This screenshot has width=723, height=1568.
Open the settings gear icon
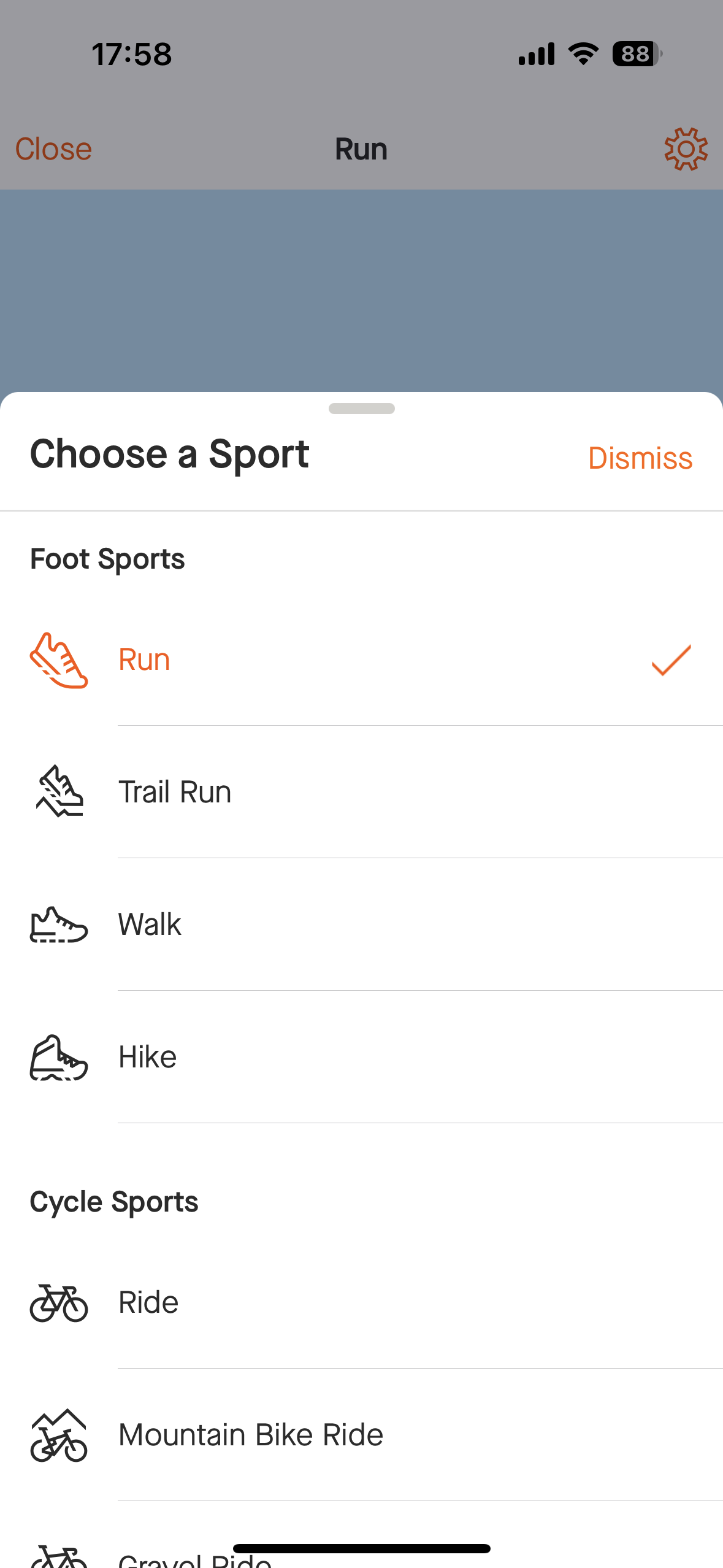(686, 149)
